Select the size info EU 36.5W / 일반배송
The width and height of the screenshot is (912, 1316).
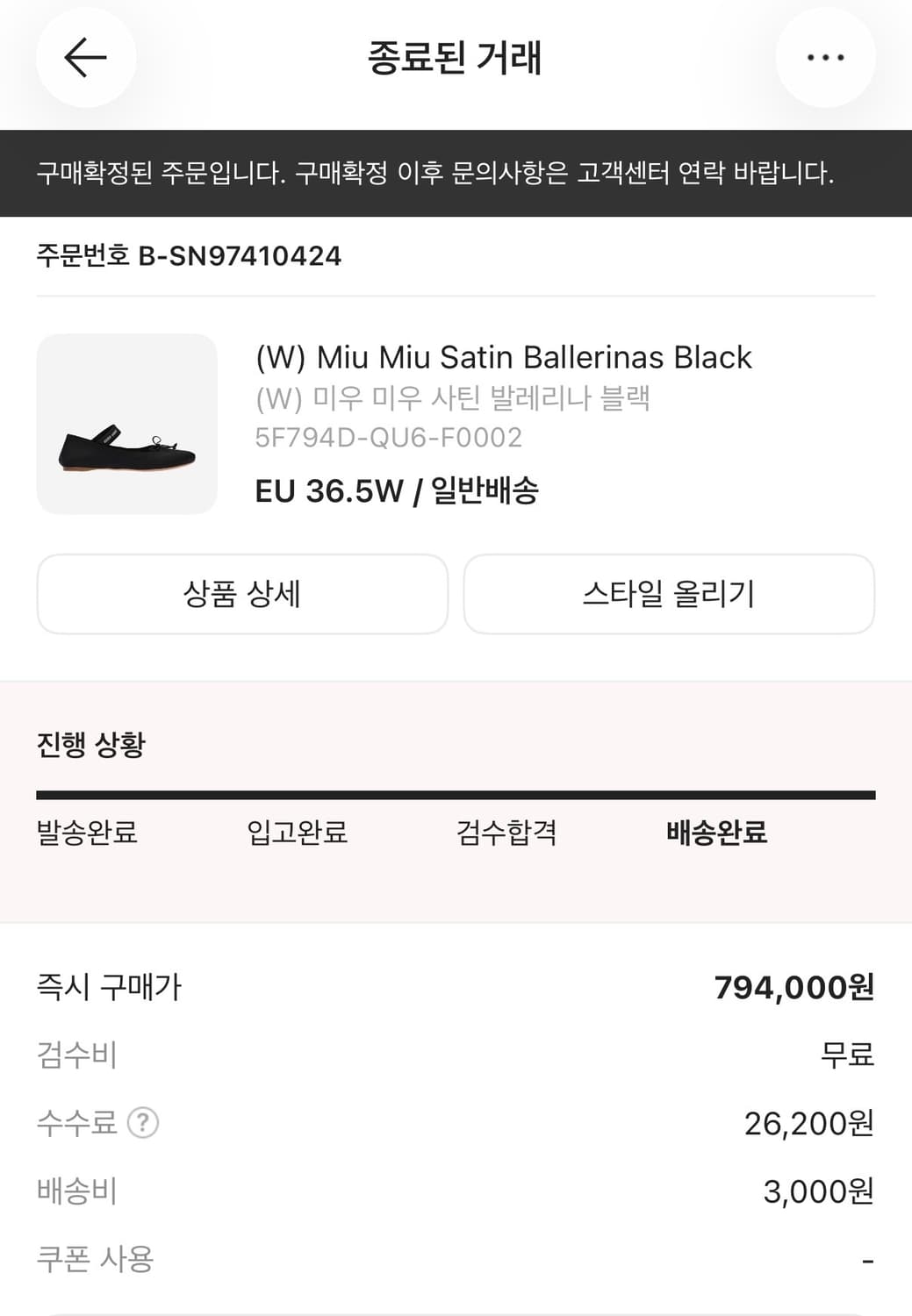398,491
